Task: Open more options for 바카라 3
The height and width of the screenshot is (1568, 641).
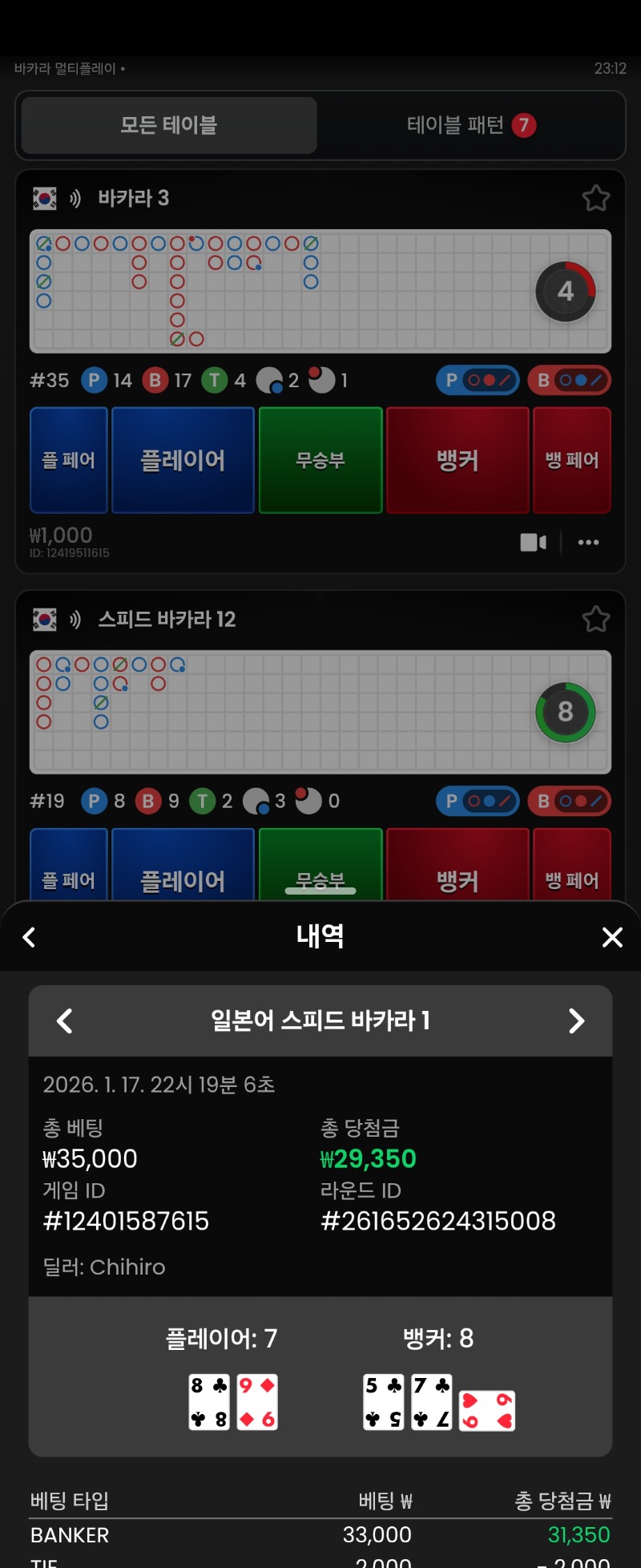Action: (589, 543)
